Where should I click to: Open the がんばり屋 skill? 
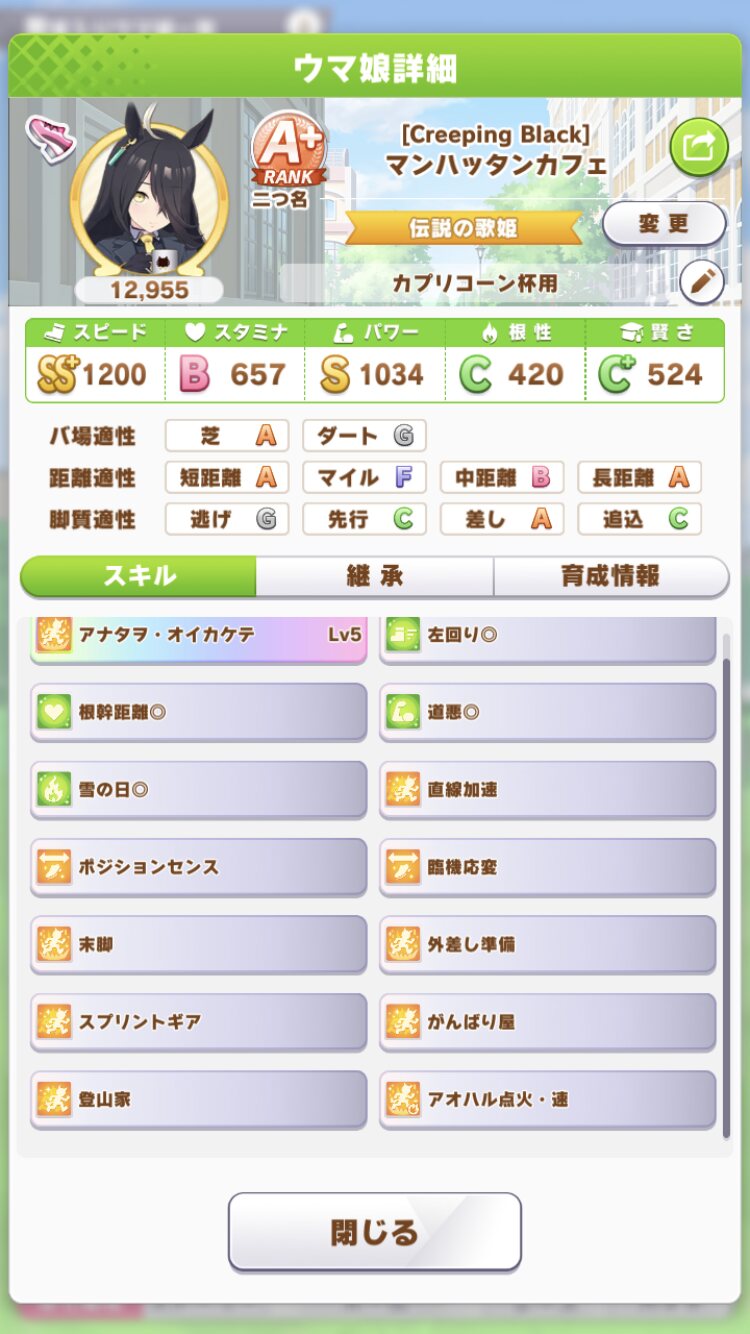tap(547, 1022)
